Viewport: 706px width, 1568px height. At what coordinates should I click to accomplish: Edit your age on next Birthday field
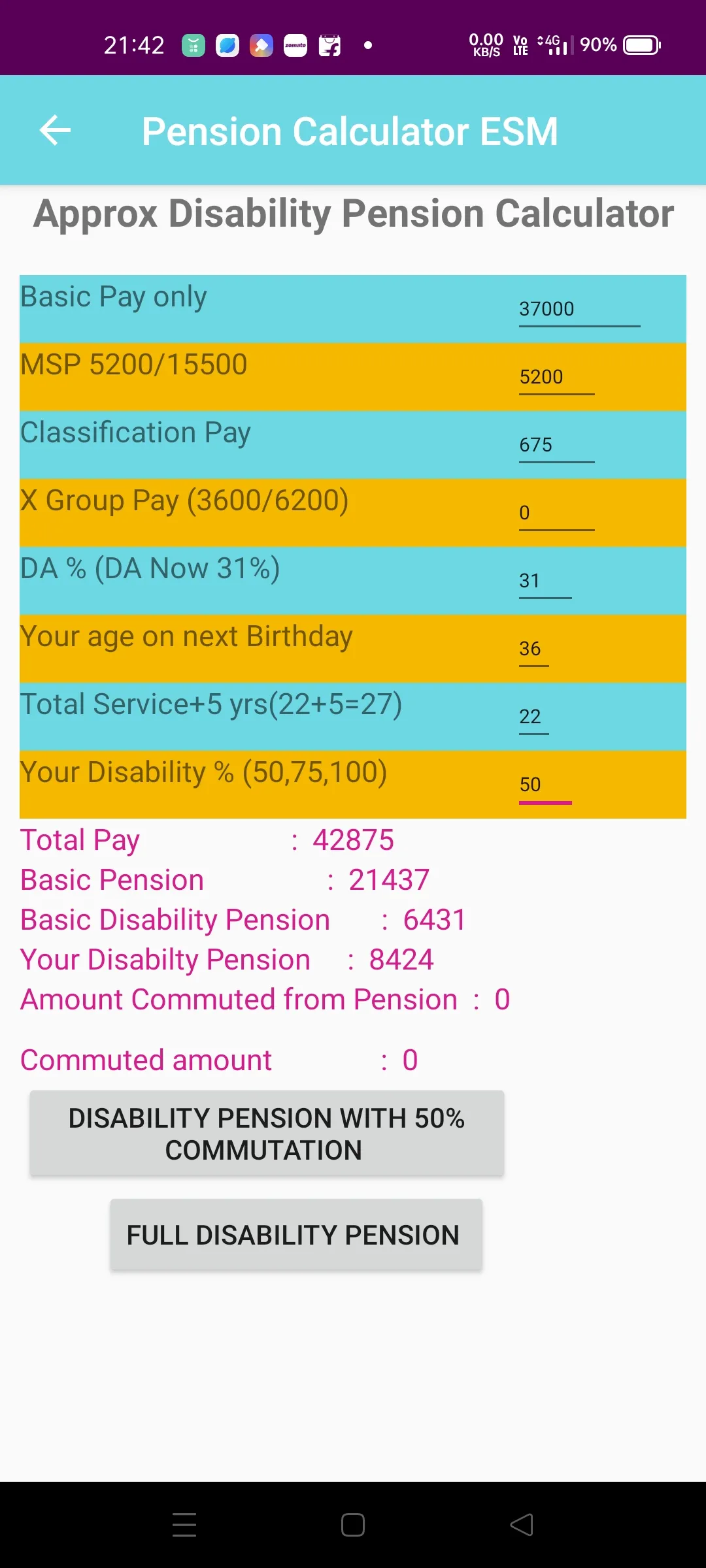533,649
